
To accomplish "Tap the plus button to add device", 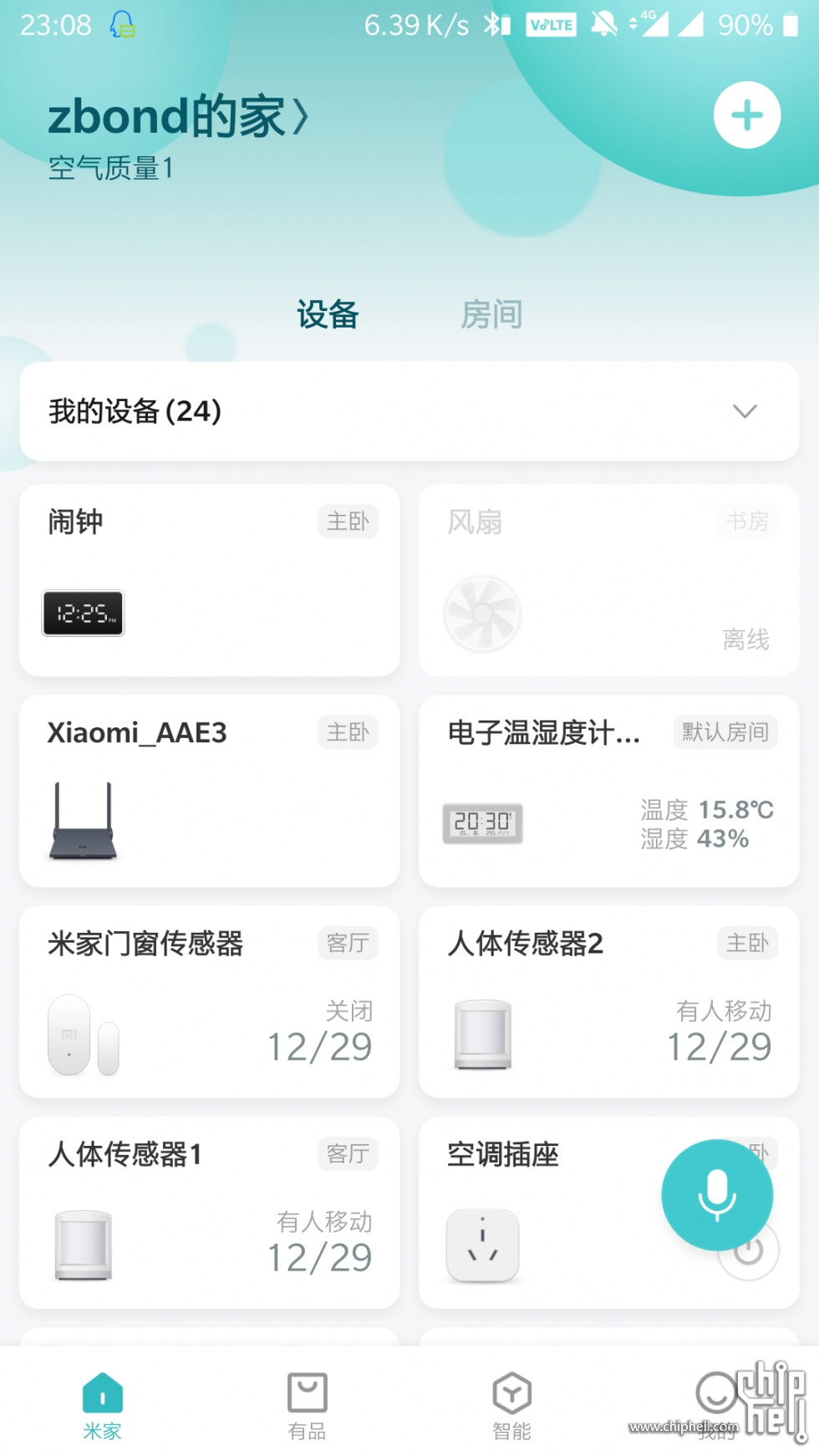I will (746, 115).
